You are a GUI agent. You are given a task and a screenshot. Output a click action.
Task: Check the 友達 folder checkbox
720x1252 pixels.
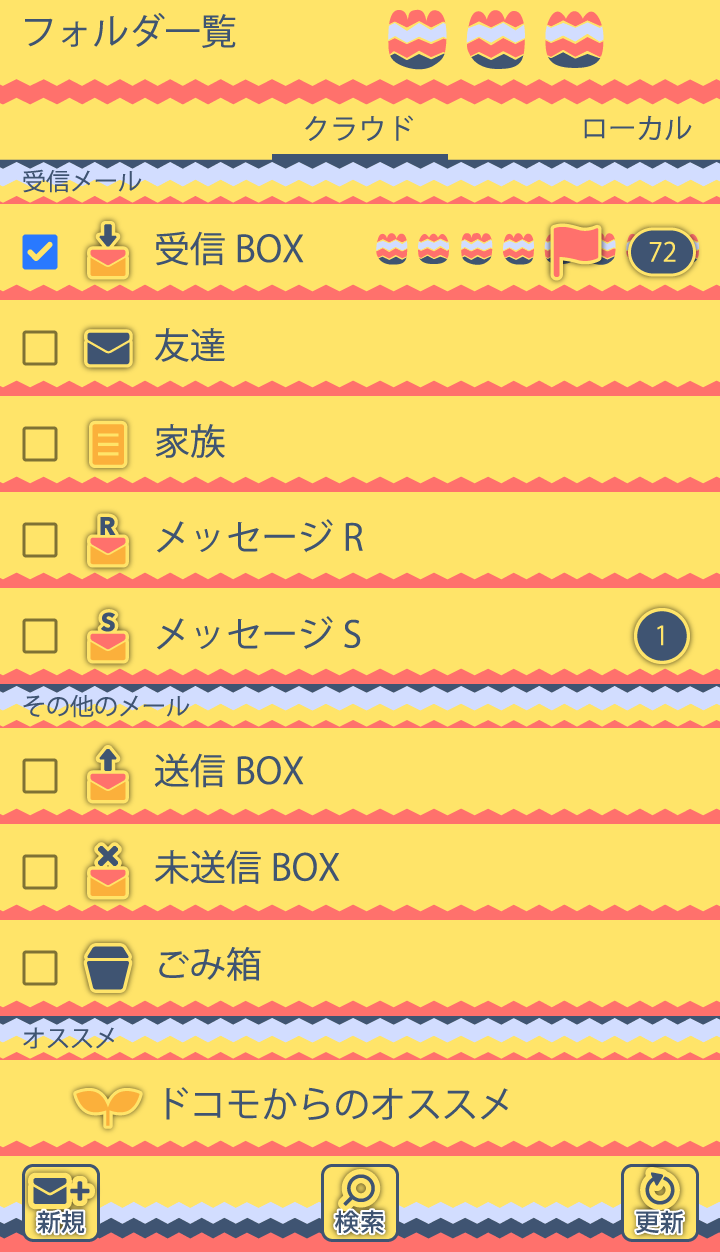40,348
